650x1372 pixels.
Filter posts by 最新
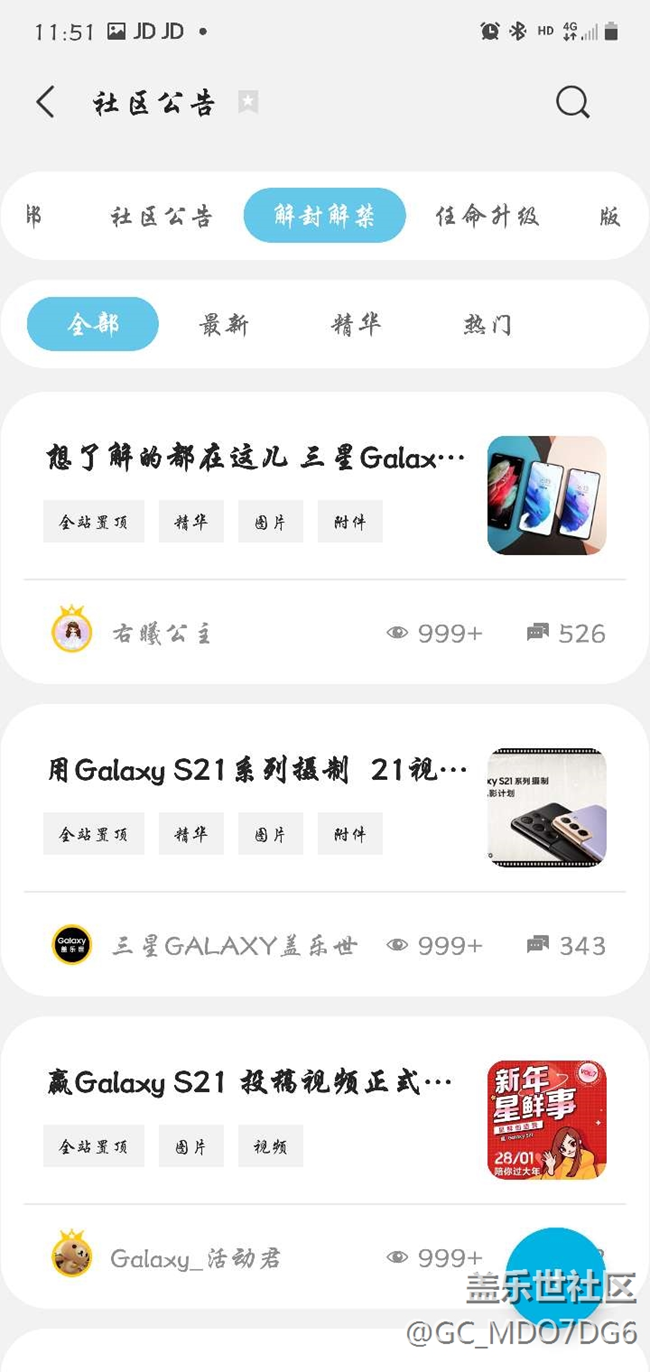click(x=224, y=324)
